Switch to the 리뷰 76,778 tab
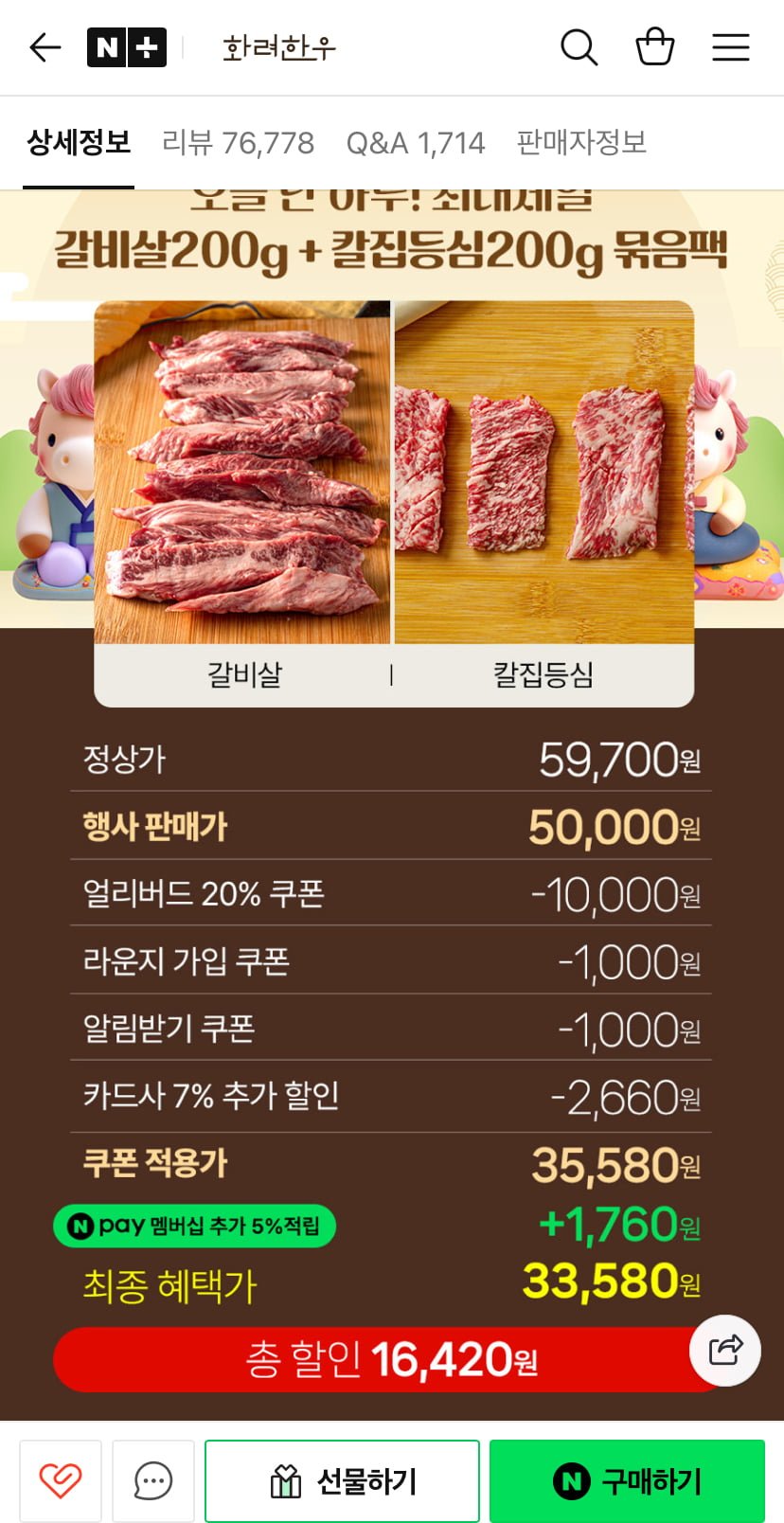 [237, 143]
